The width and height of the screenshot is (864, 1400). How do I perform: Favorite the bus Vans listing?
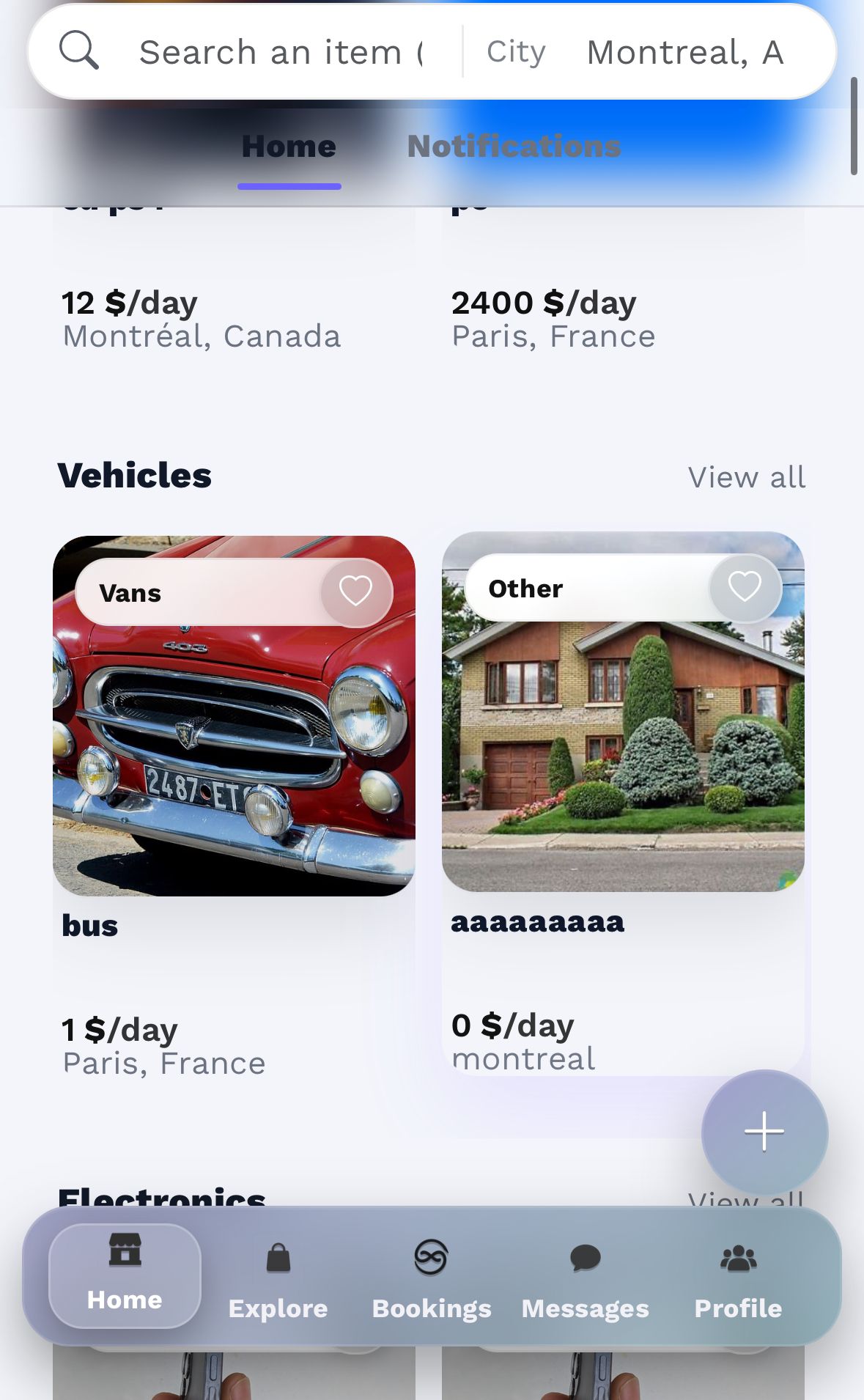coord(355,592)
